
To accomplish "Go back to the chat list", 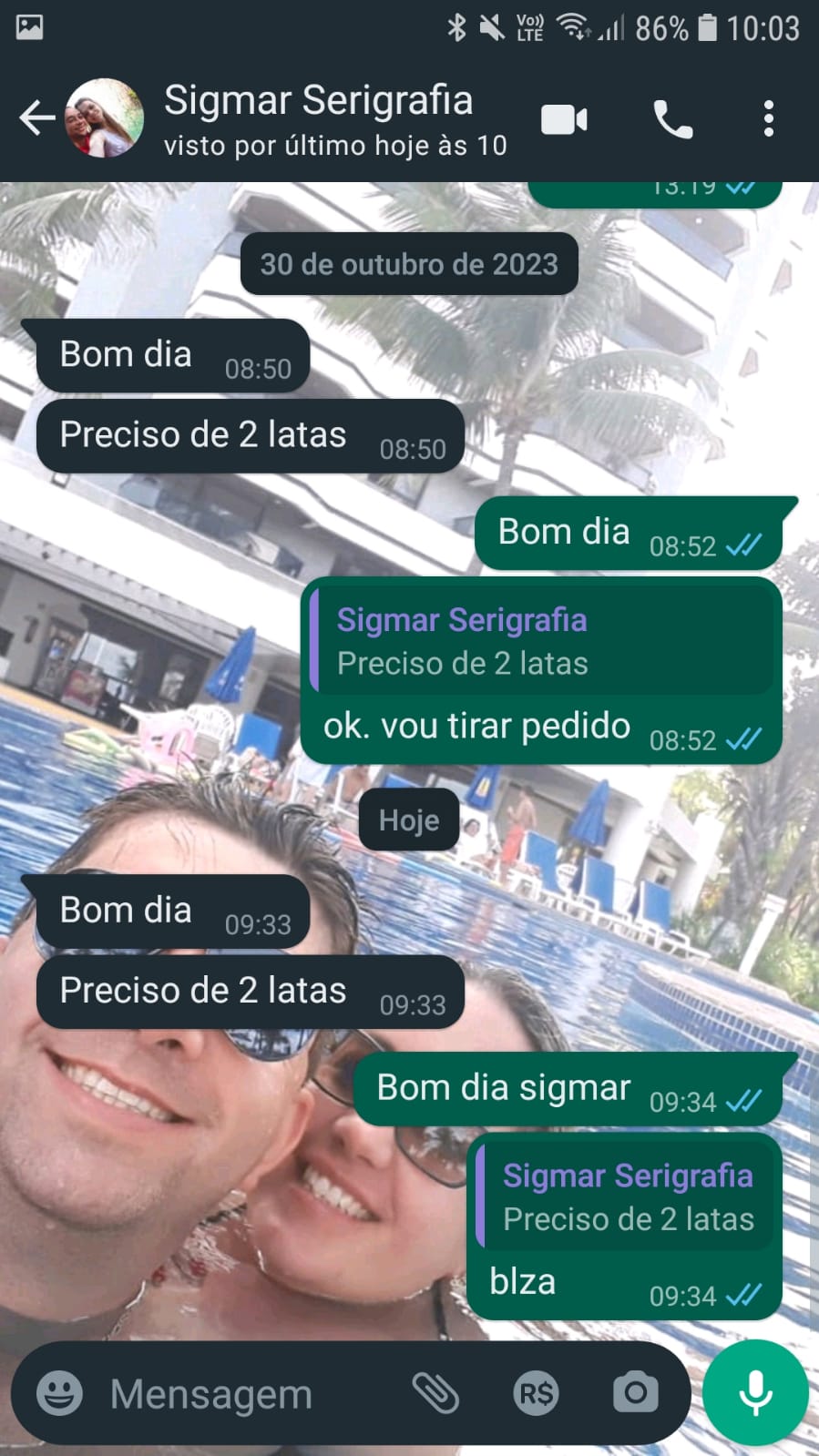I will click(x=36, y=118).
